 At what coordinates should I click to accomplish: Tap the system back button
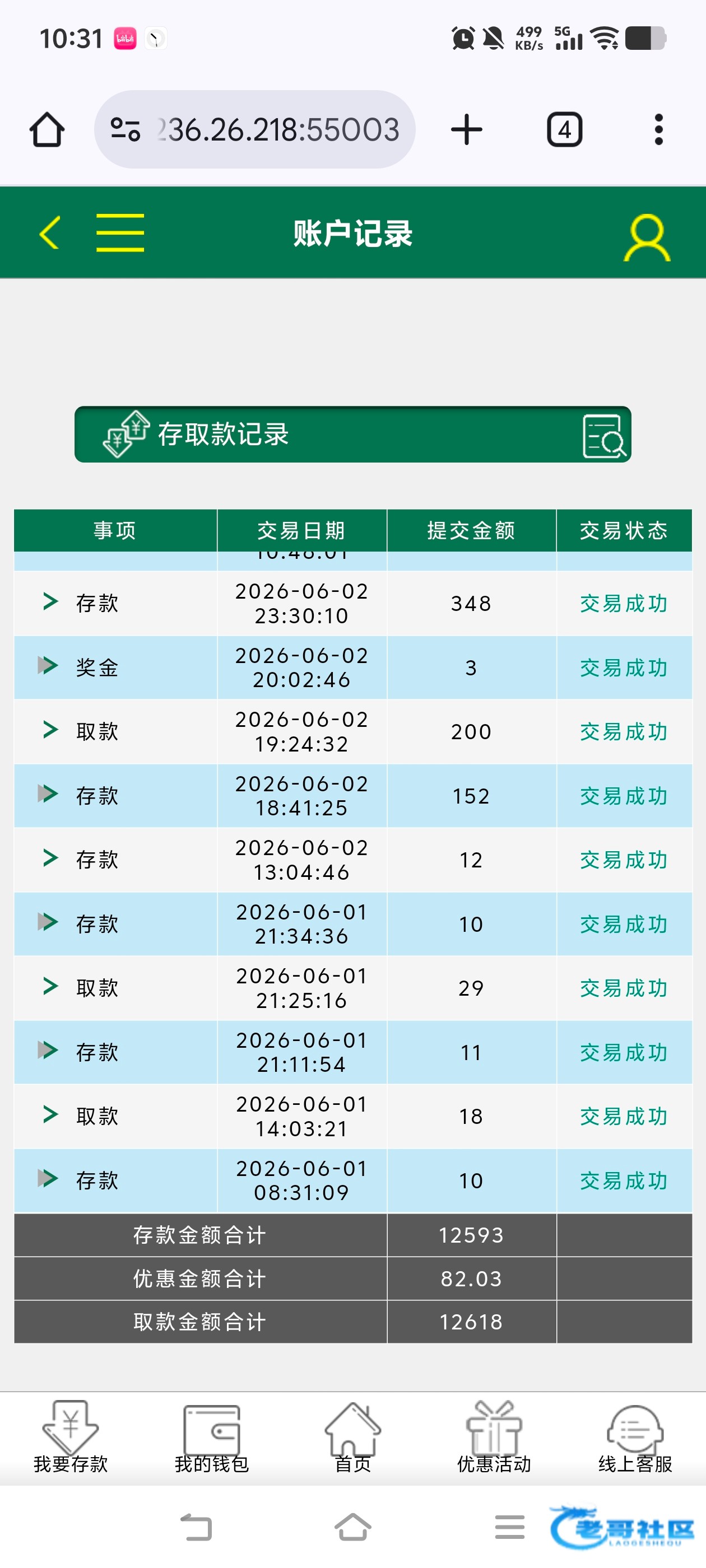pyautogui.click(x=196, y=1527)
